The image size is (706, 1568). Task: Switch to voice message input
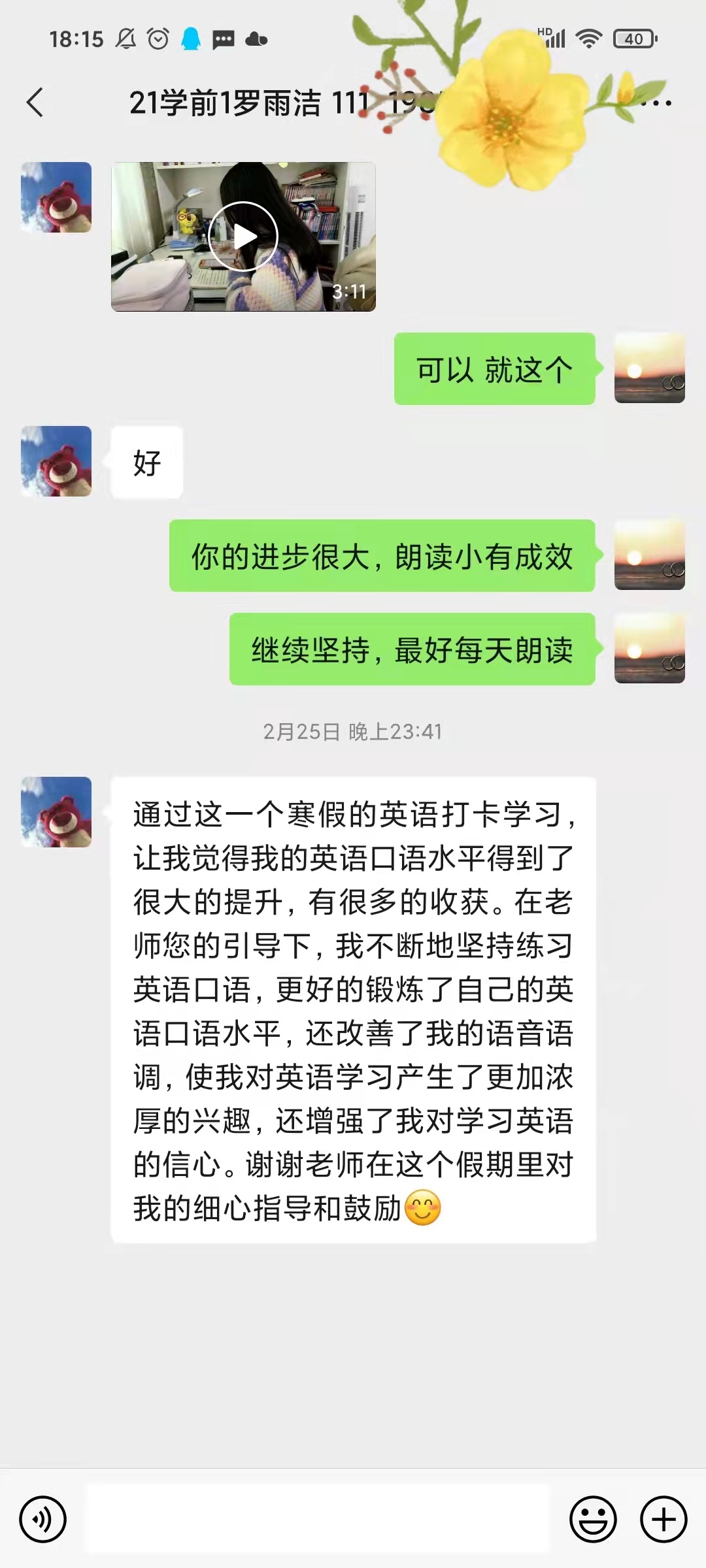pyautogui.click(x=43, y=1519)
